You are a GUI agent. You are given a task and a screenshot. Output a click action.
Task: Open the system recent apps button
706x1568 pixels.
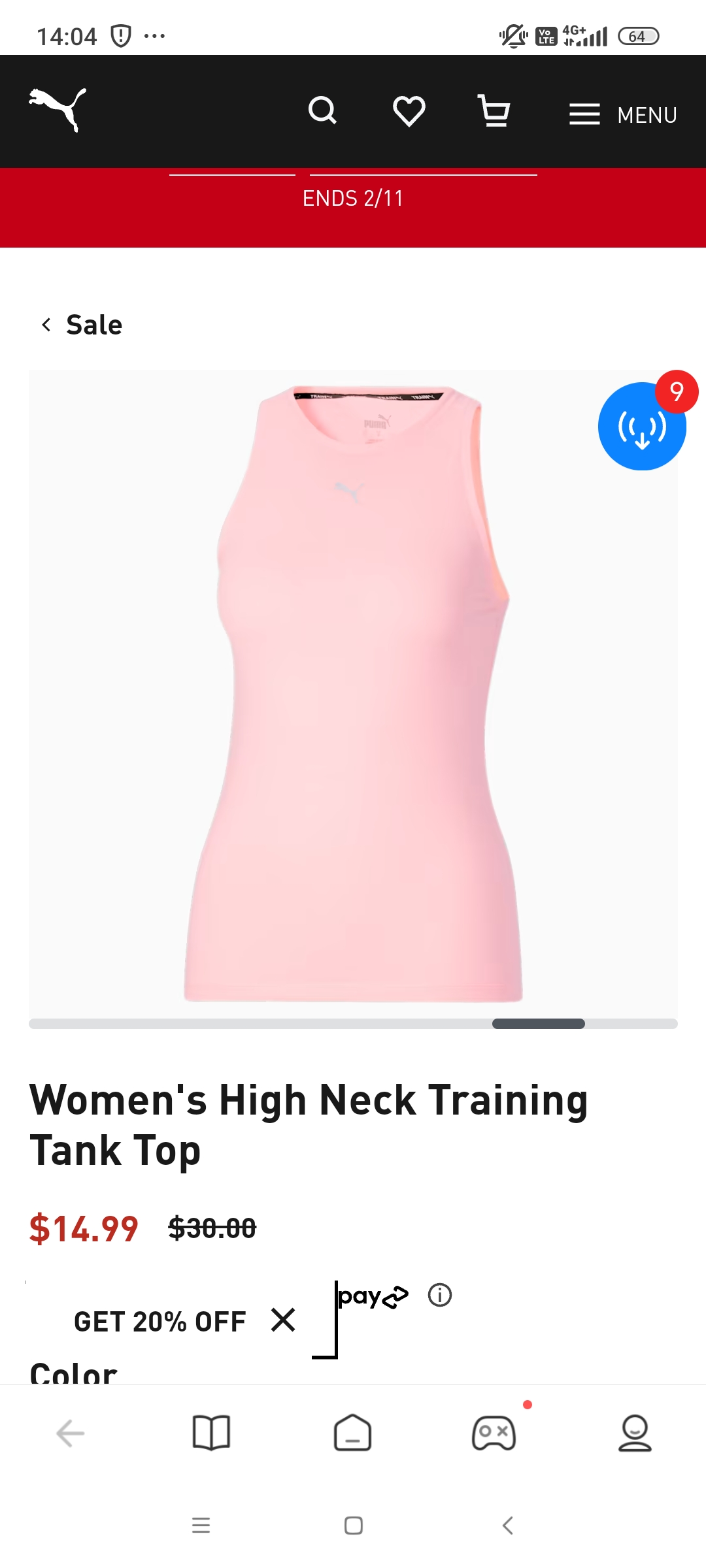click(x=201, y=1526)
